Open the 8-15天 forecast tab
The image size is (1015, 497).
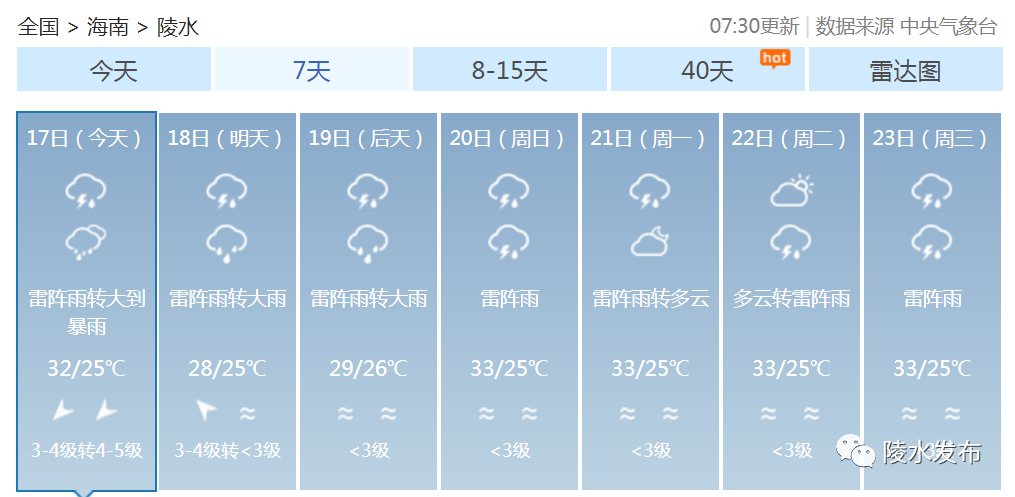pyautogui.click(x=509, y=70)
